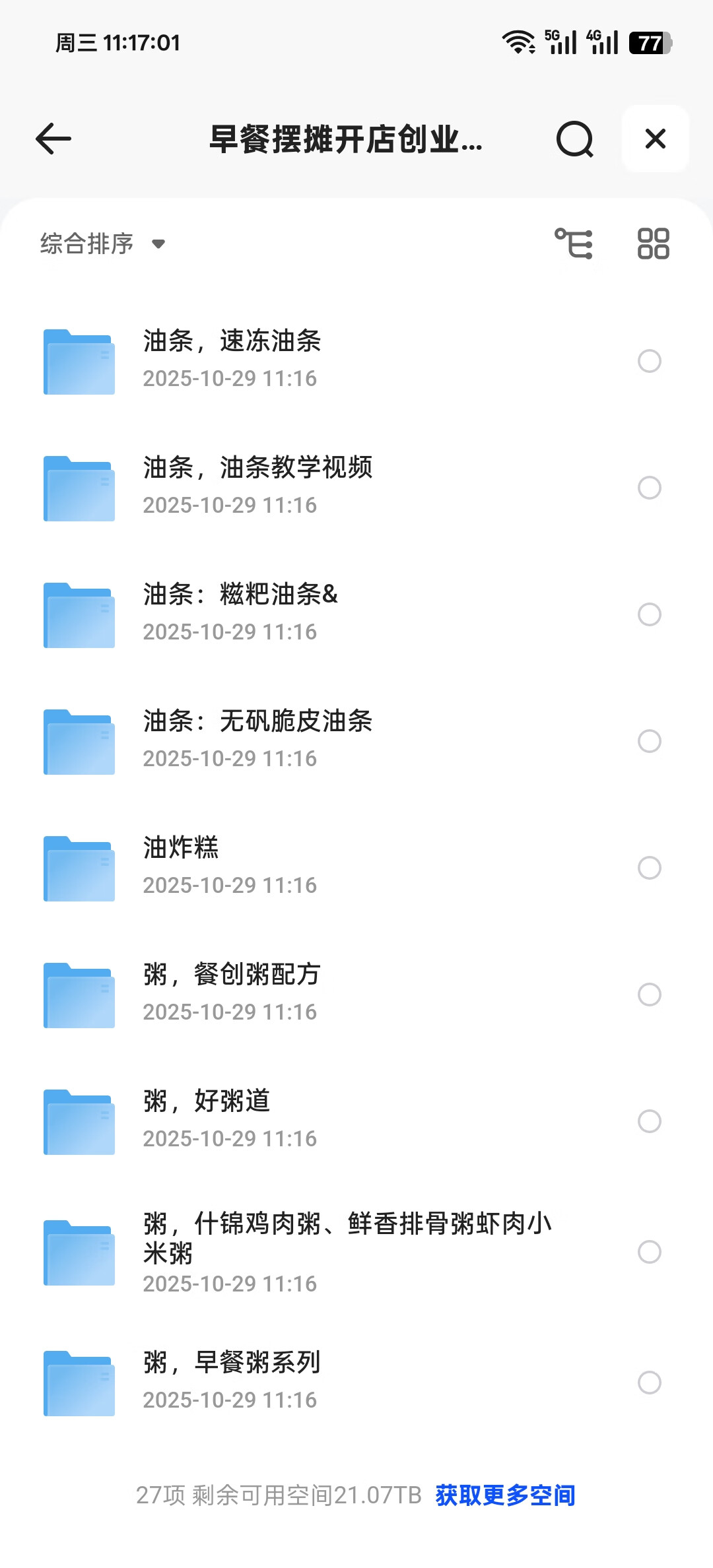Select the 油条：糍粑油条& folder checkbox

click(x=649, y=614)
